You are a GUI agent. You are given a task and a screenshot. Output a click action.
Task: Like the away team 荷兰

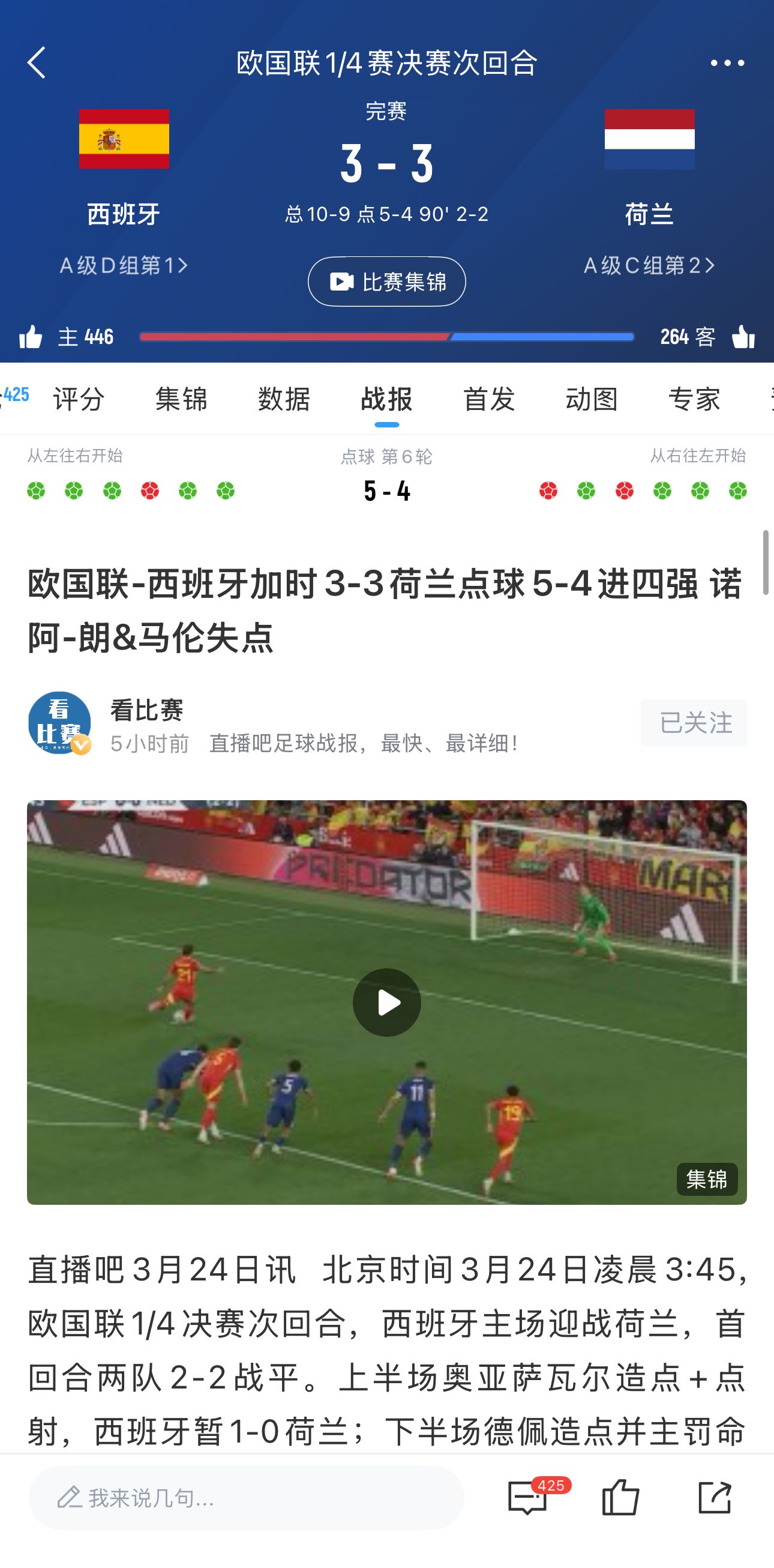(743, 337)
